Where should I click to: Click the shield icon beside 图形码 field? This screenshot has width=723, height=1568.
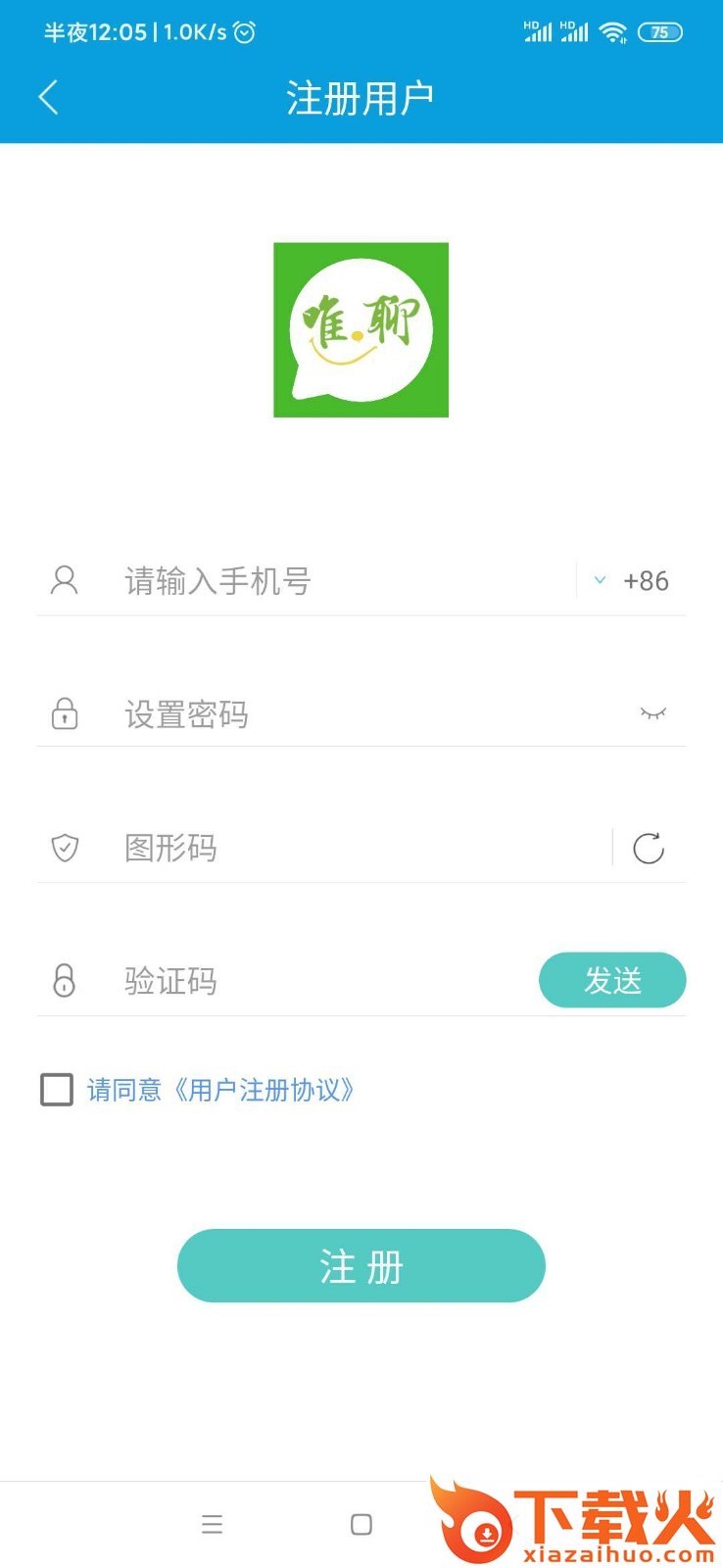(64, 847)
